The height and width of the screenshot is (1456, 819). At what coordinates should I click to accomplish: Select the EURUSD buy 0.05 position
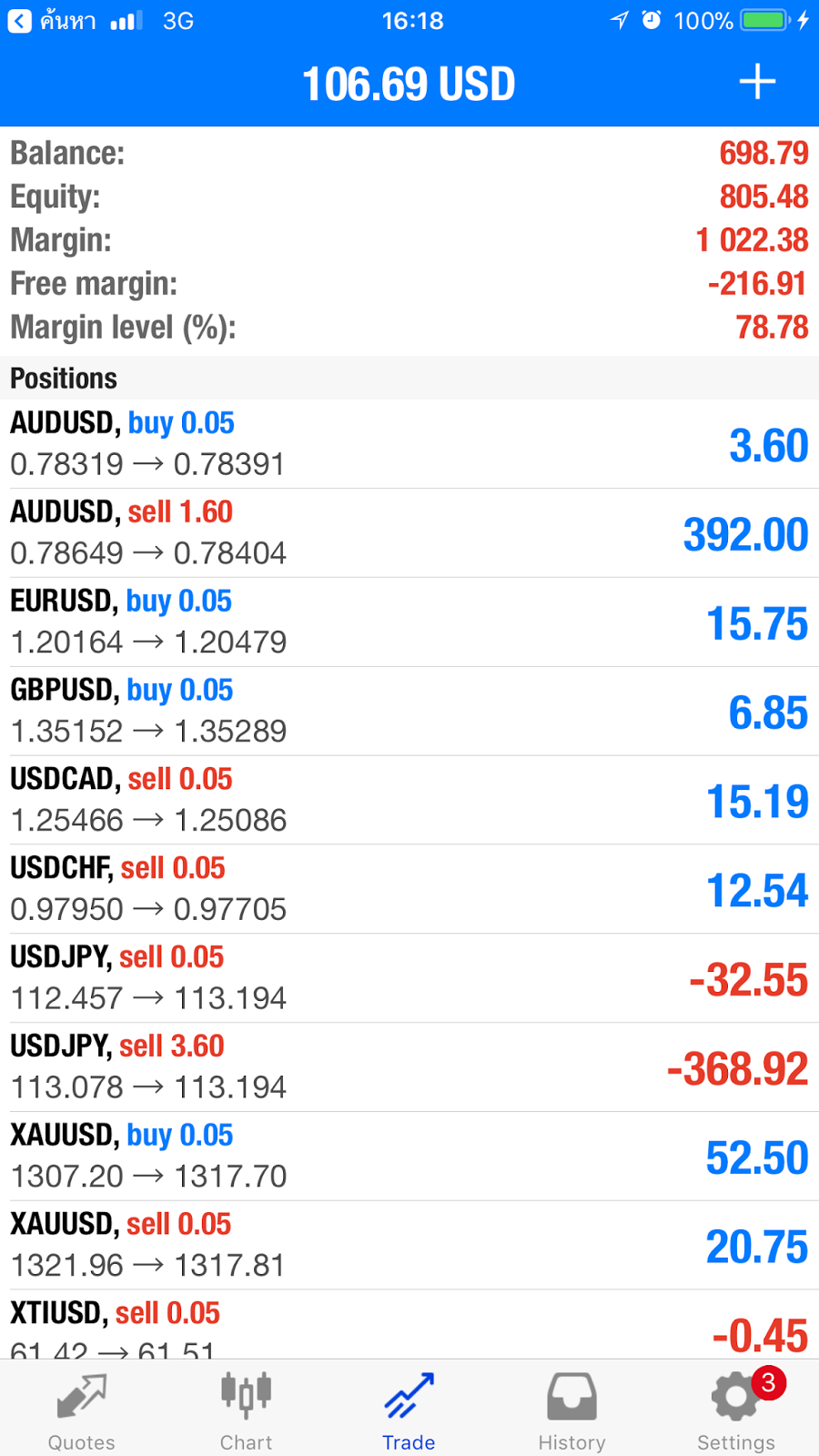tap(409, 622)
